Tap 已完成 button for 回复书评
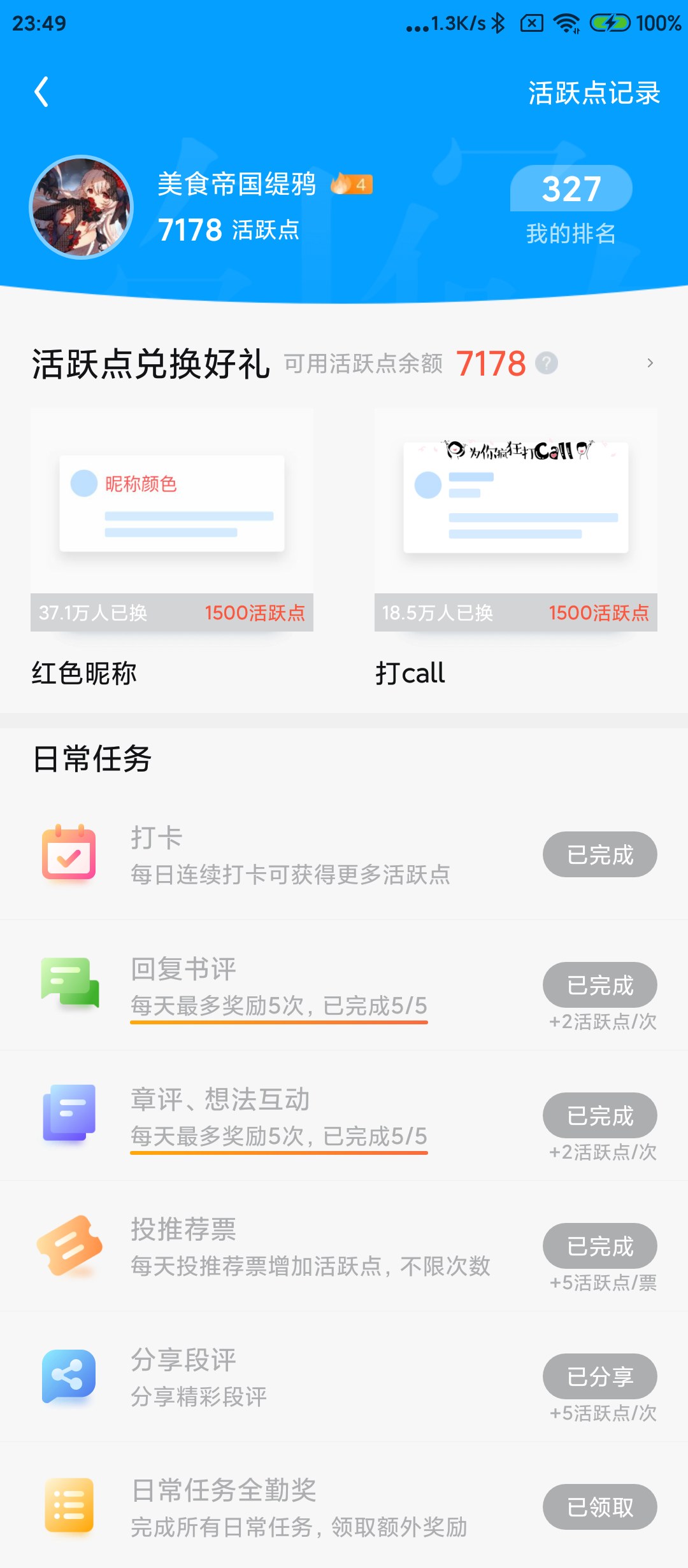Image resolution: width=688 pixels, height=1568 pixels. (x=599, y=985)
